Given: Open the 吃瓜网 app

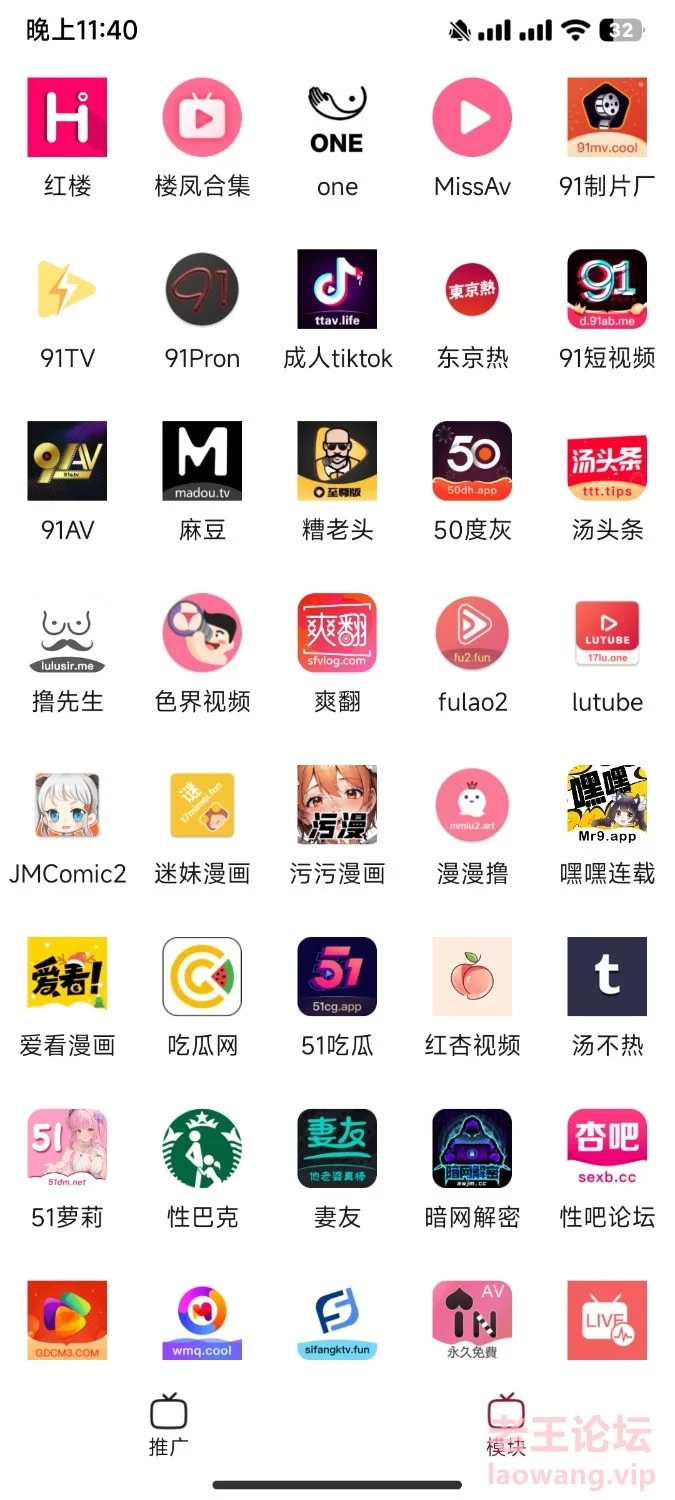Looking at the screenshot, I should (x=202, y=977).
